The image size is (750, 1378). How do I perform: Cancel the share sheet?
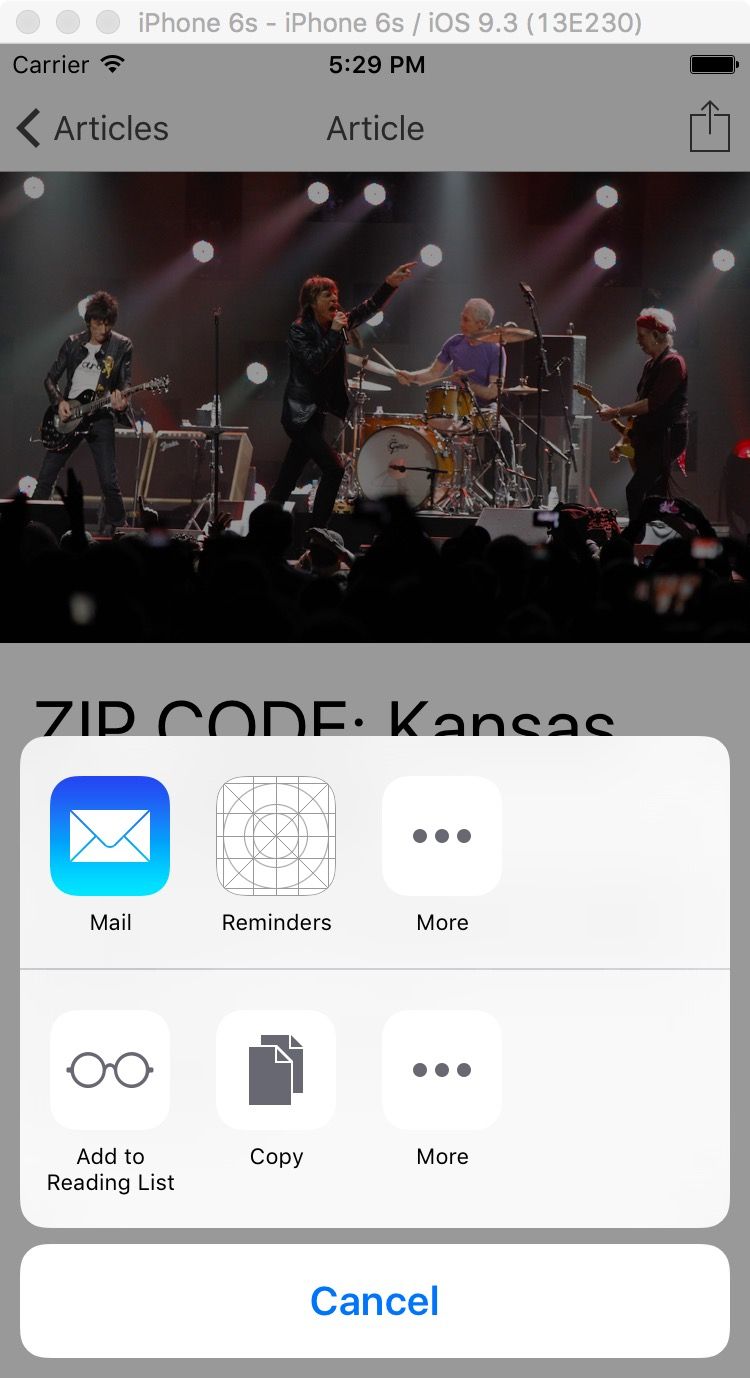coord(375,1301)
